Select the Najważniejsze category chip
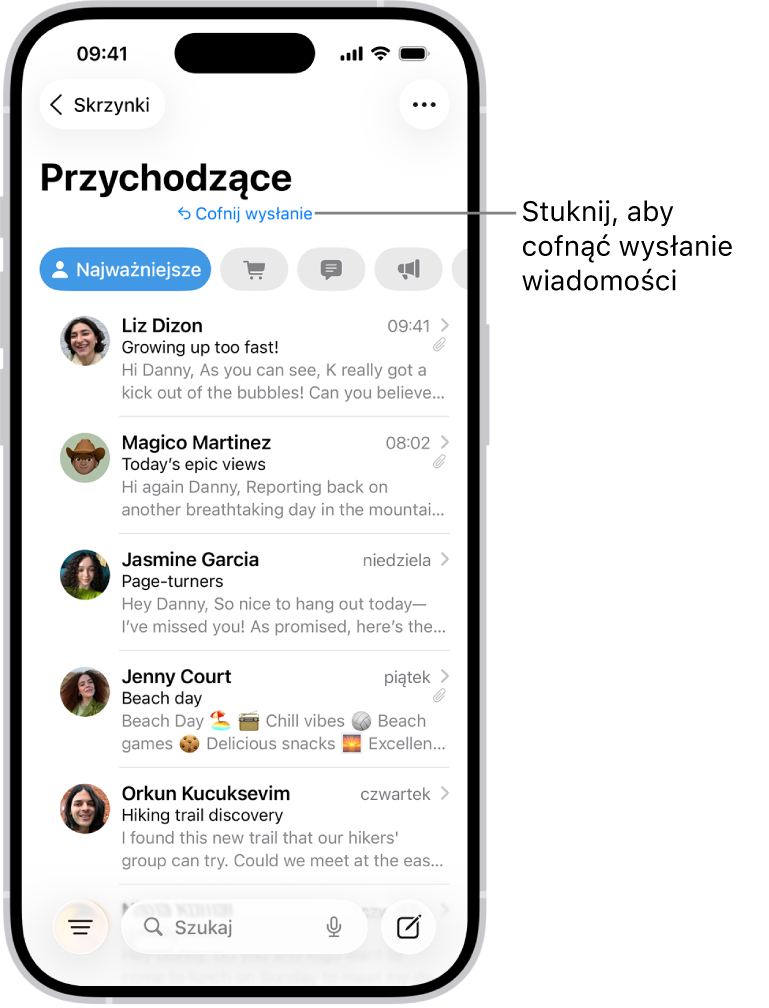 [x=125, y=269]
